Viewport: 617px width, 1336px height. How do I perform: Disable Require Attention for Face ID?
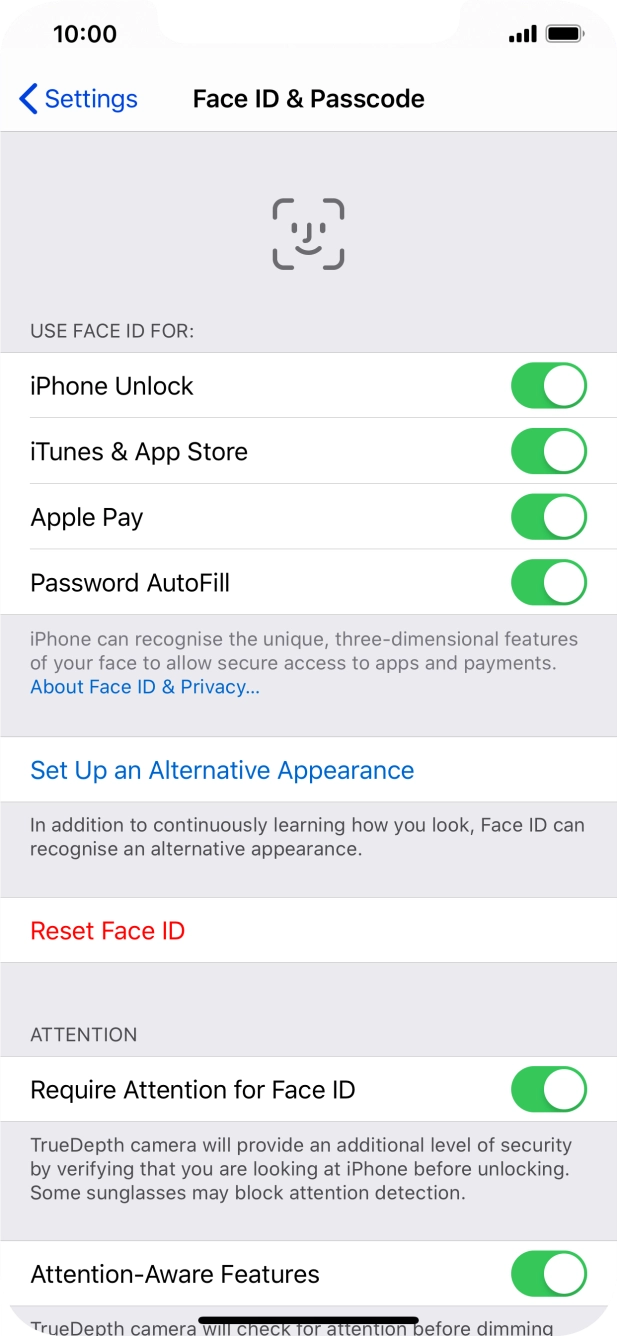[x=548, y=1089]
